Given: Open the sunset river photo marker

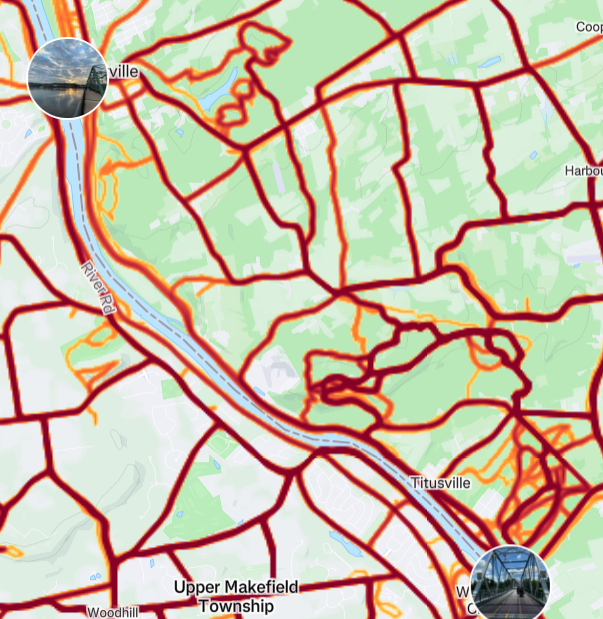Looking at the screenshot, I should [x=68, y=78].
